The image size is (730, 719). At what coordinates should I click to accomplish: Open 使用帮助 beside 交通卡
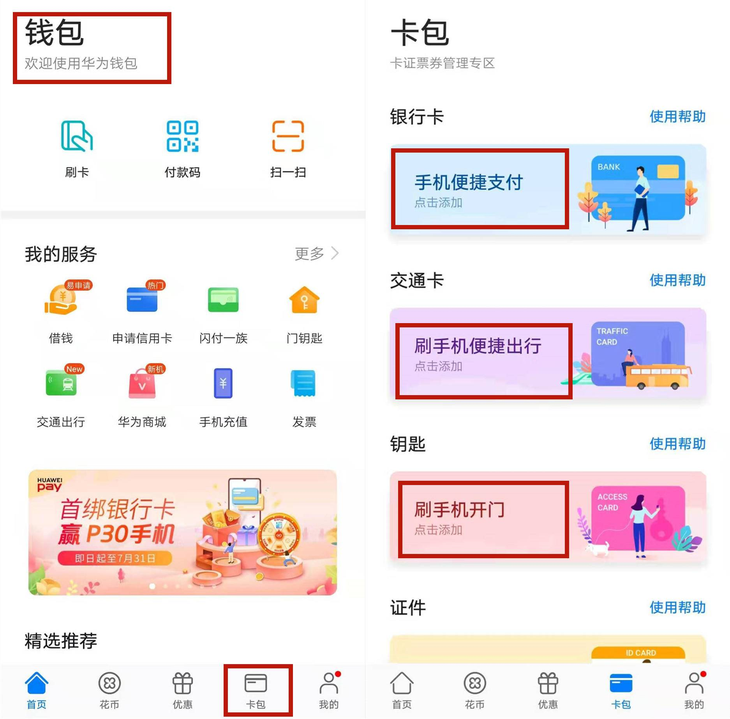click(x=677, y=281)
